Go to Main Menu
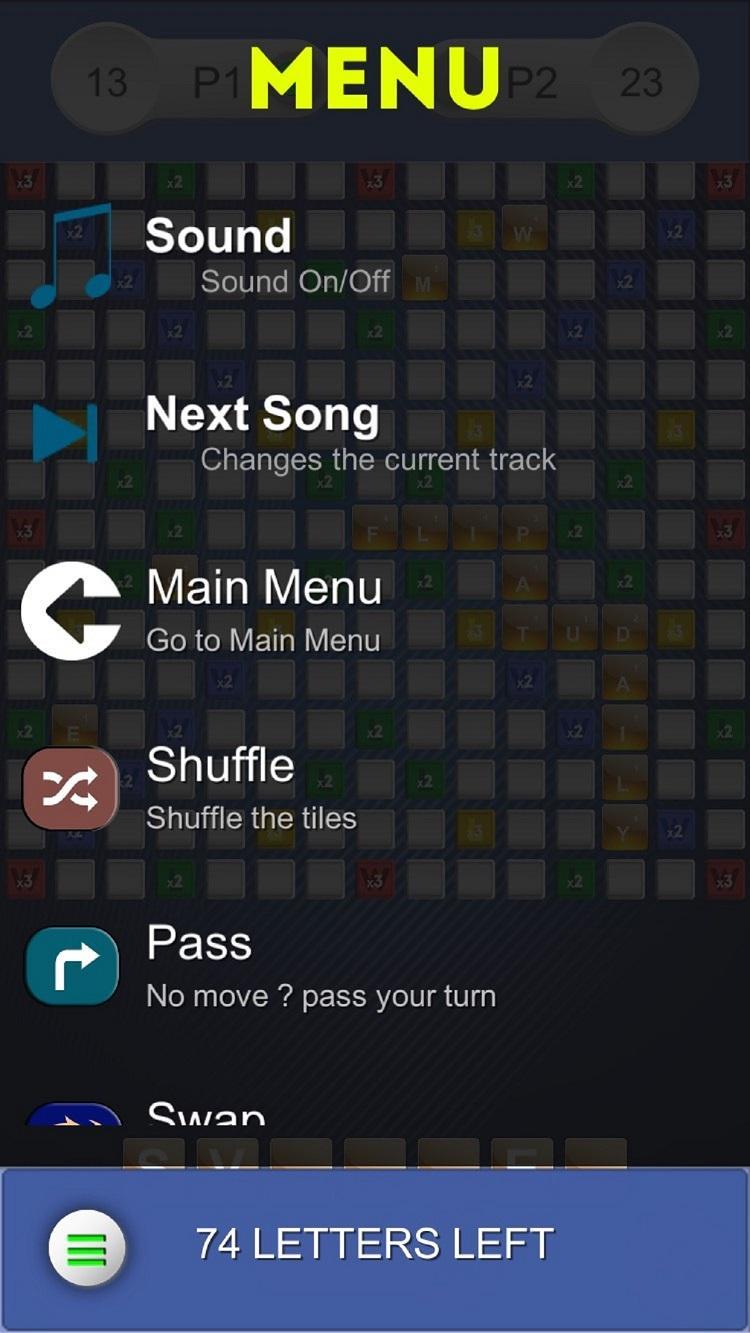Viewport: 750px width, 1333px height. click(x=264, y=608)
